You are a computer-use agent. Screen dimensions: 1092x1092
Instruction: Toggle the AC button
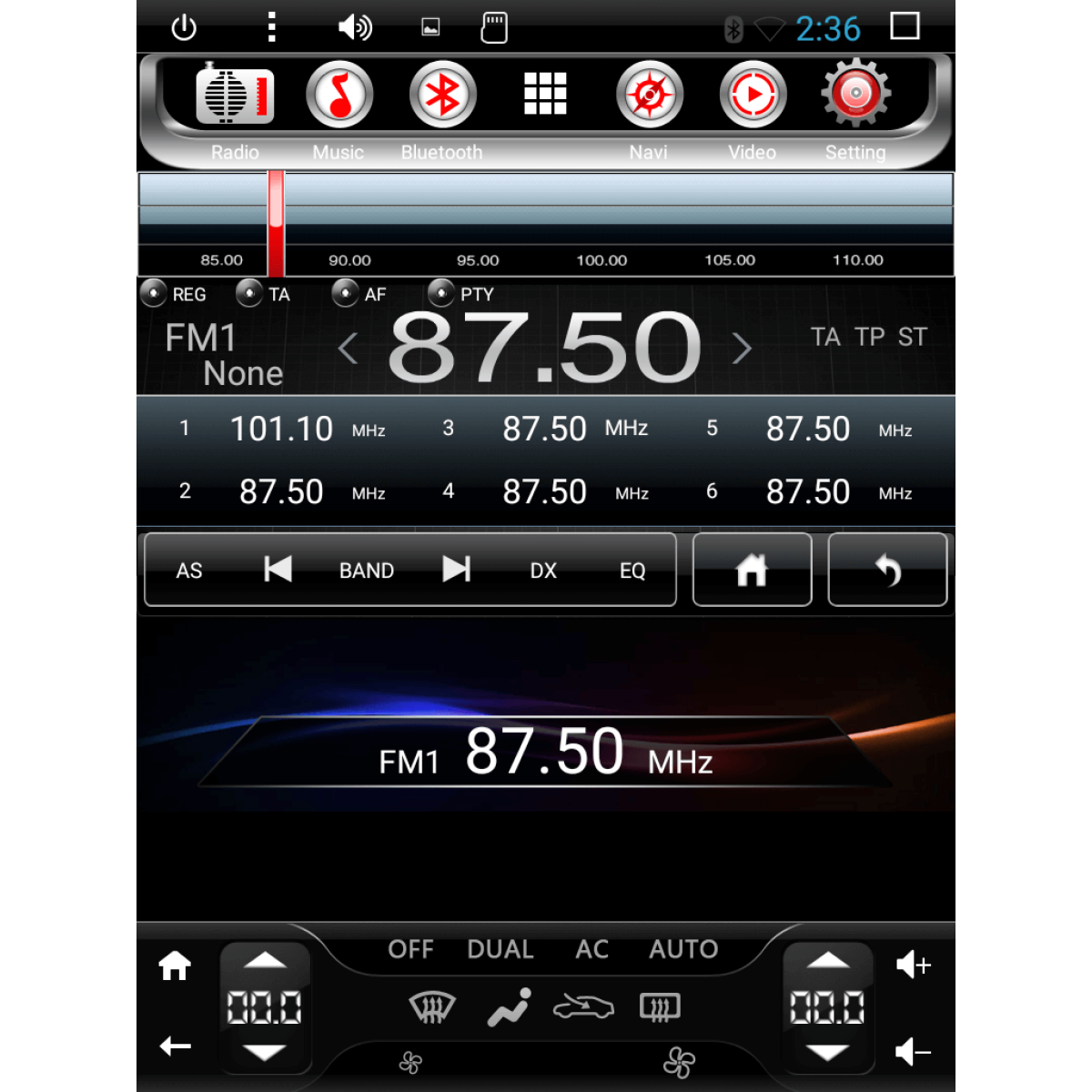[591, 949]
